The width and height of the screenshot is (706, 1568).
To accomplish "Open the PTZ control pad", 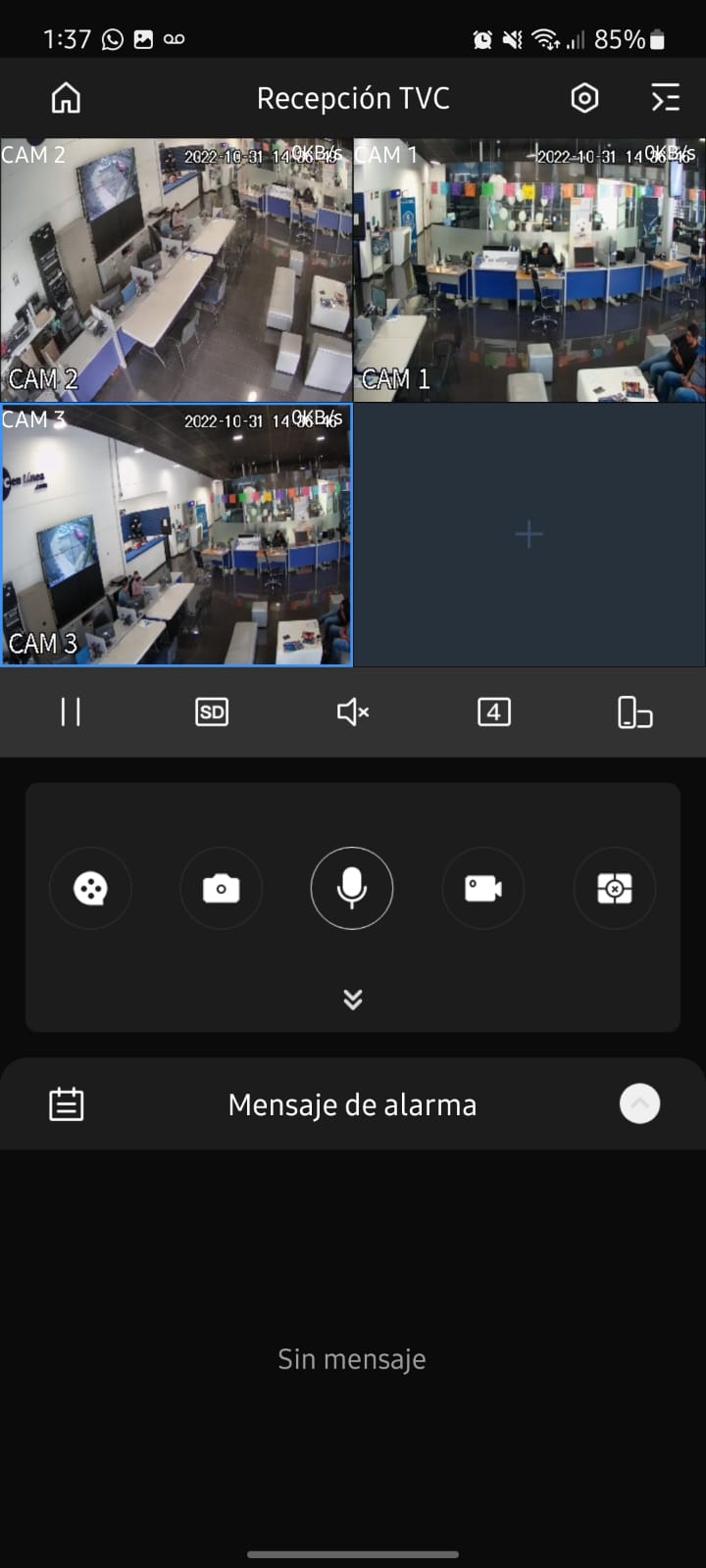I will coord(90,889).
